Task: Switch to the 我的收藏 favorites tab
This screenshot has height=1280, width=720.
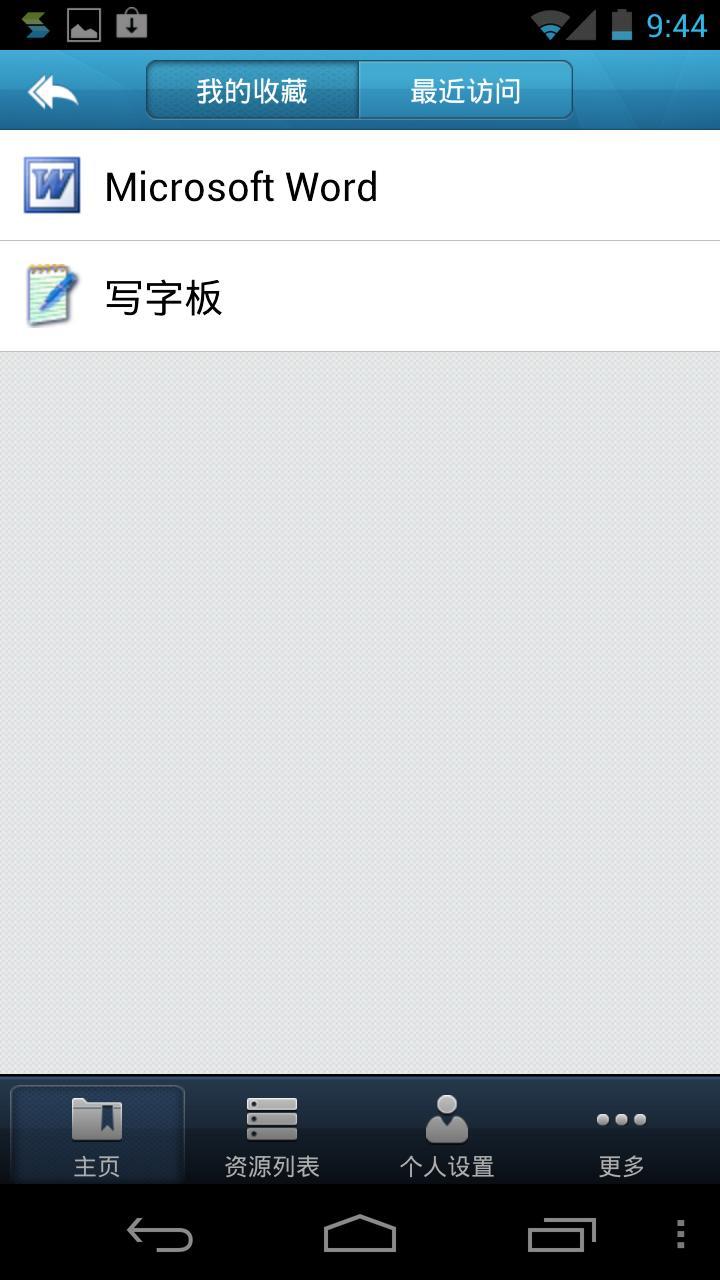Action: tap(252, 90)
